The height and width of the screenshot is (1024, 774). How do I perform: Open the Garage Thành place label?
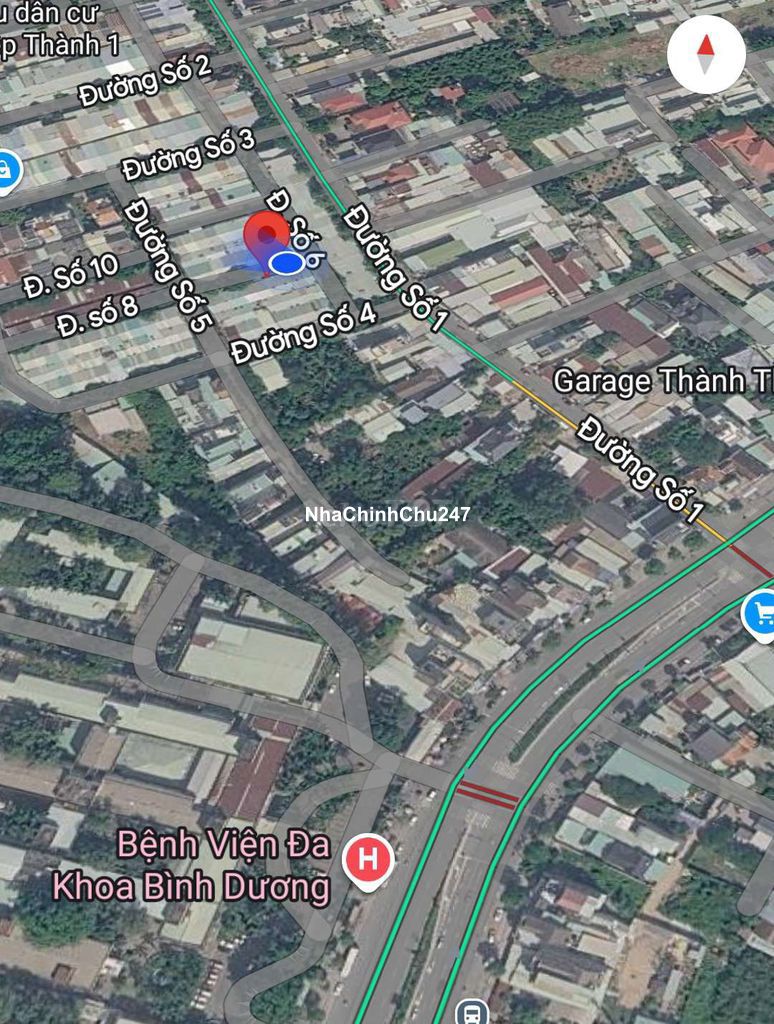click(x=662, y=382)
